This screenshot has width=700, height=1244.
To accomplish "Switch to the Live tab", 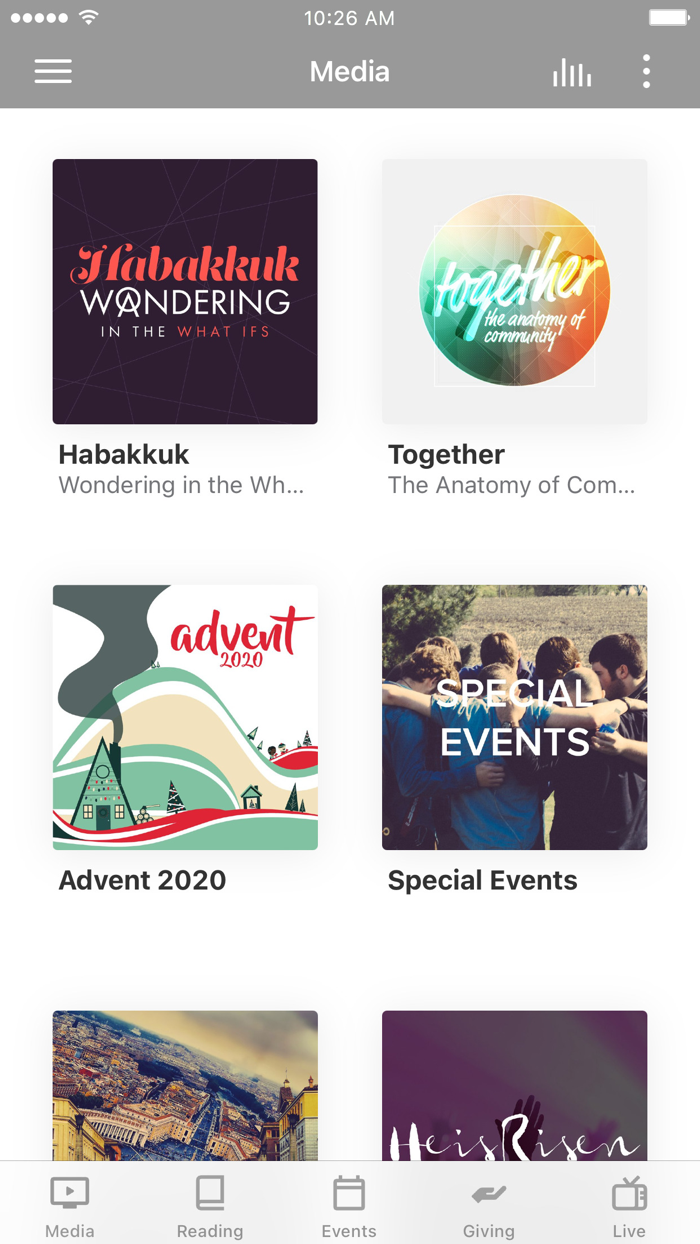I will tap(629, 1207).
